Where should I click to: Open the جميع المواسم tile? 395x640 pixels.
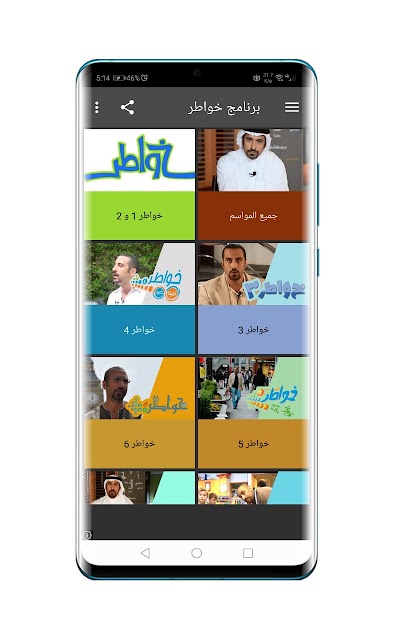pyautogui.click(x=253, y=184)
